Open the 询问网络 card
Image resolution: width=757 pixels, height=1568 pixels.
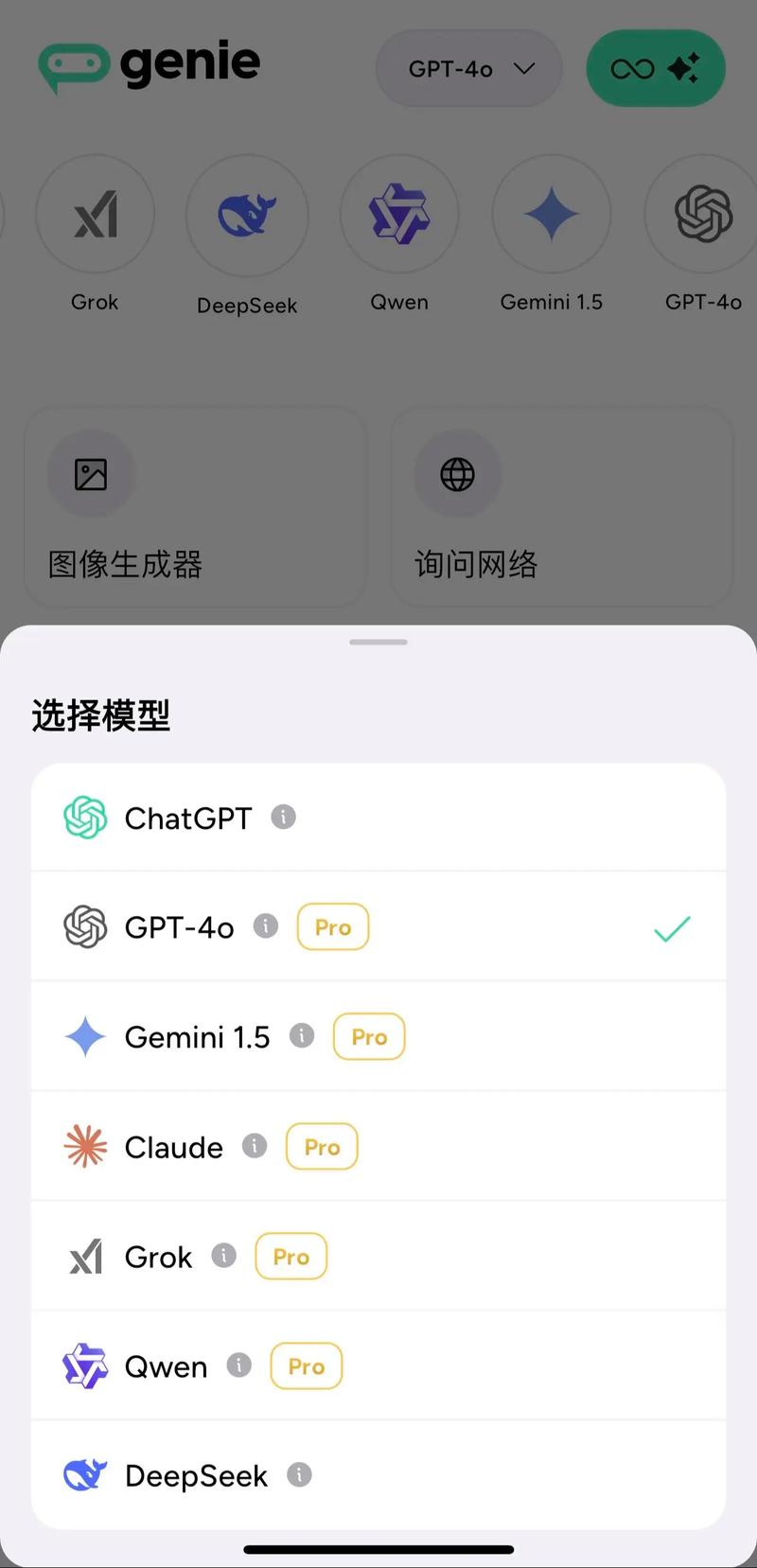tap(561, 507)
